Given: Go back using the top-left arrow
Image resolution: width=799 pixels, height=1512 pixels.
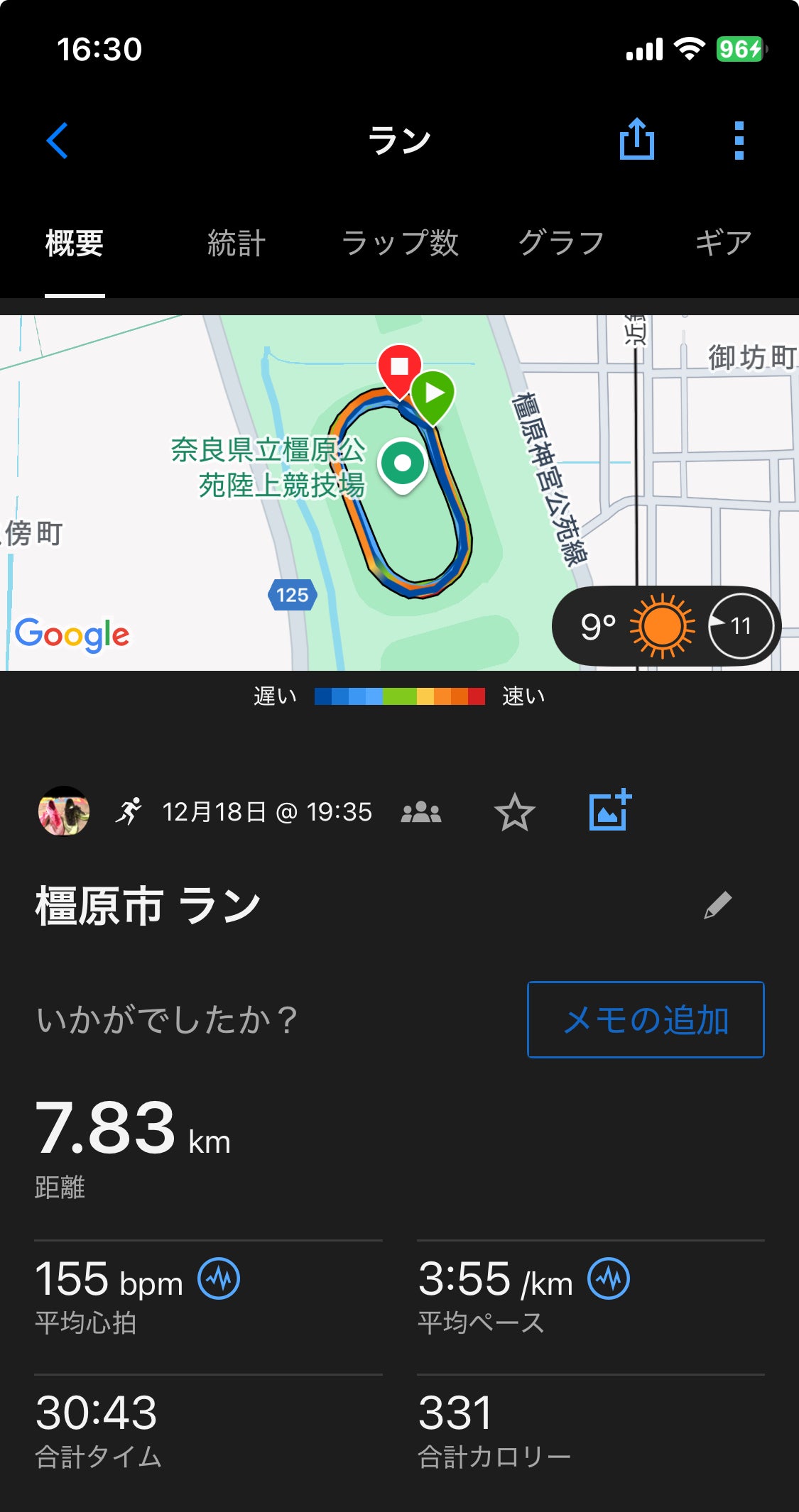Looking at the screenshot, I should coord(58,141).
